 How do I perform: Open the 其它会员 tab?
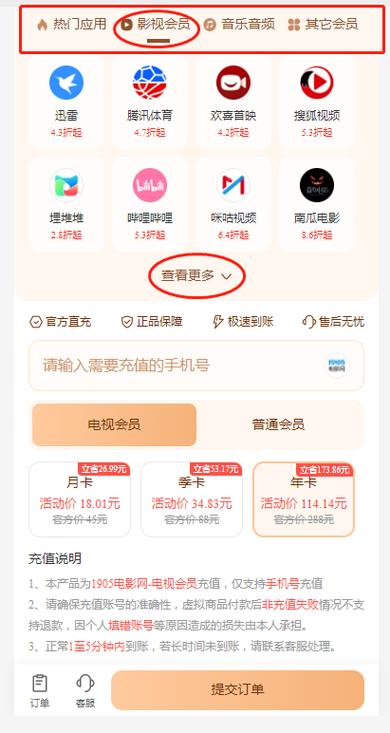(323, 24)
